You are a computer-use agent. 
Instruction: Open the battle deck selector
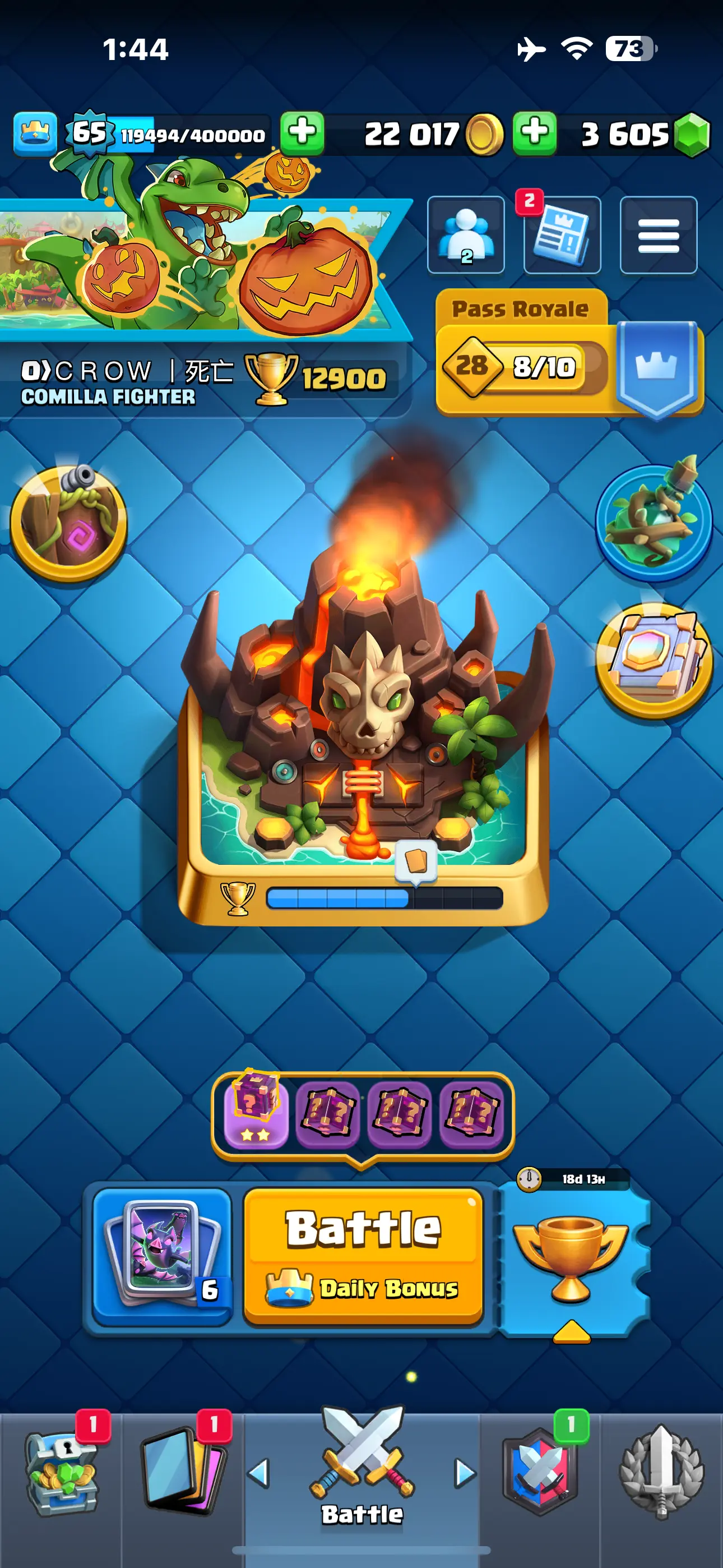(x=163, y=1255)
